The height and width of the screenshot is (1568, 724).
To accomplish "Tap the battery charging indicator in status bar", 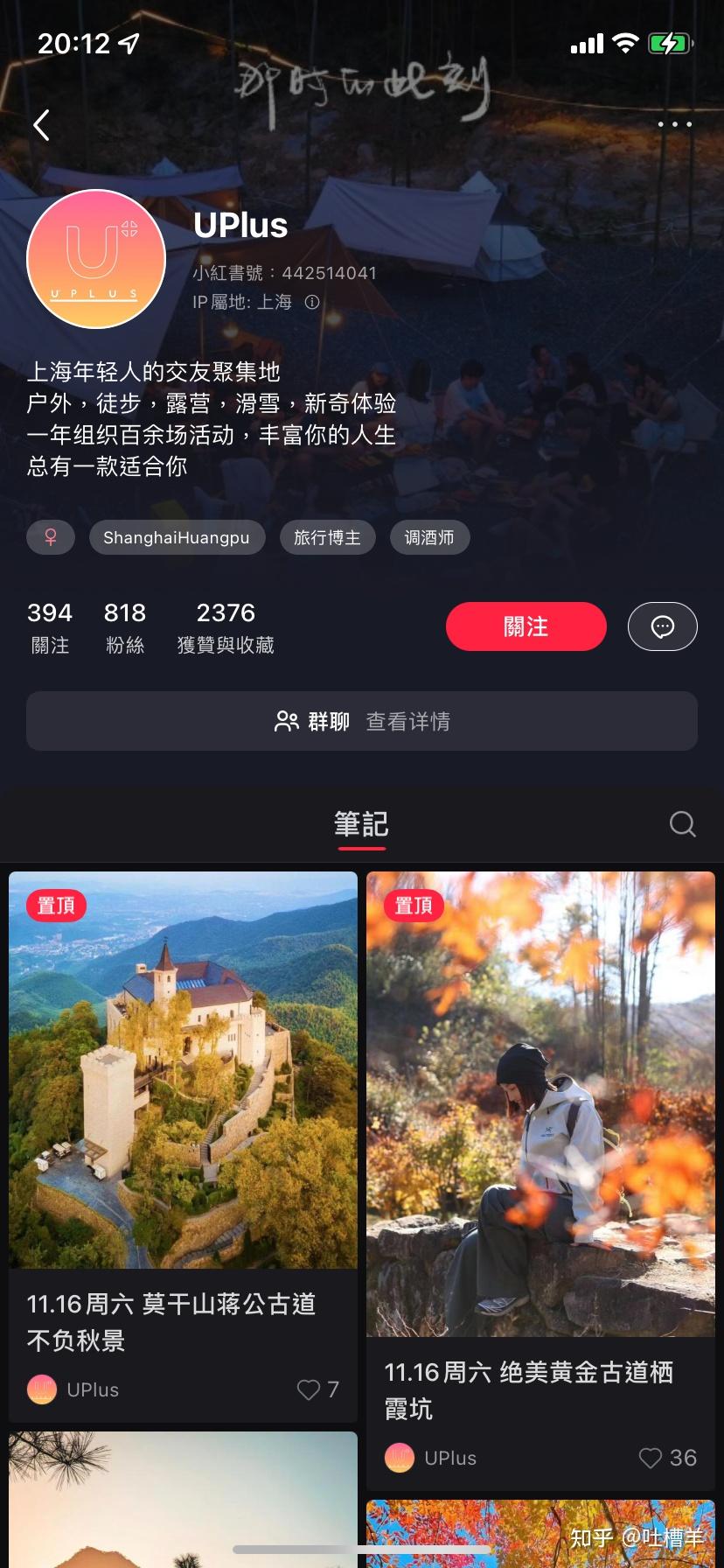I will click(x=672, y=43).
